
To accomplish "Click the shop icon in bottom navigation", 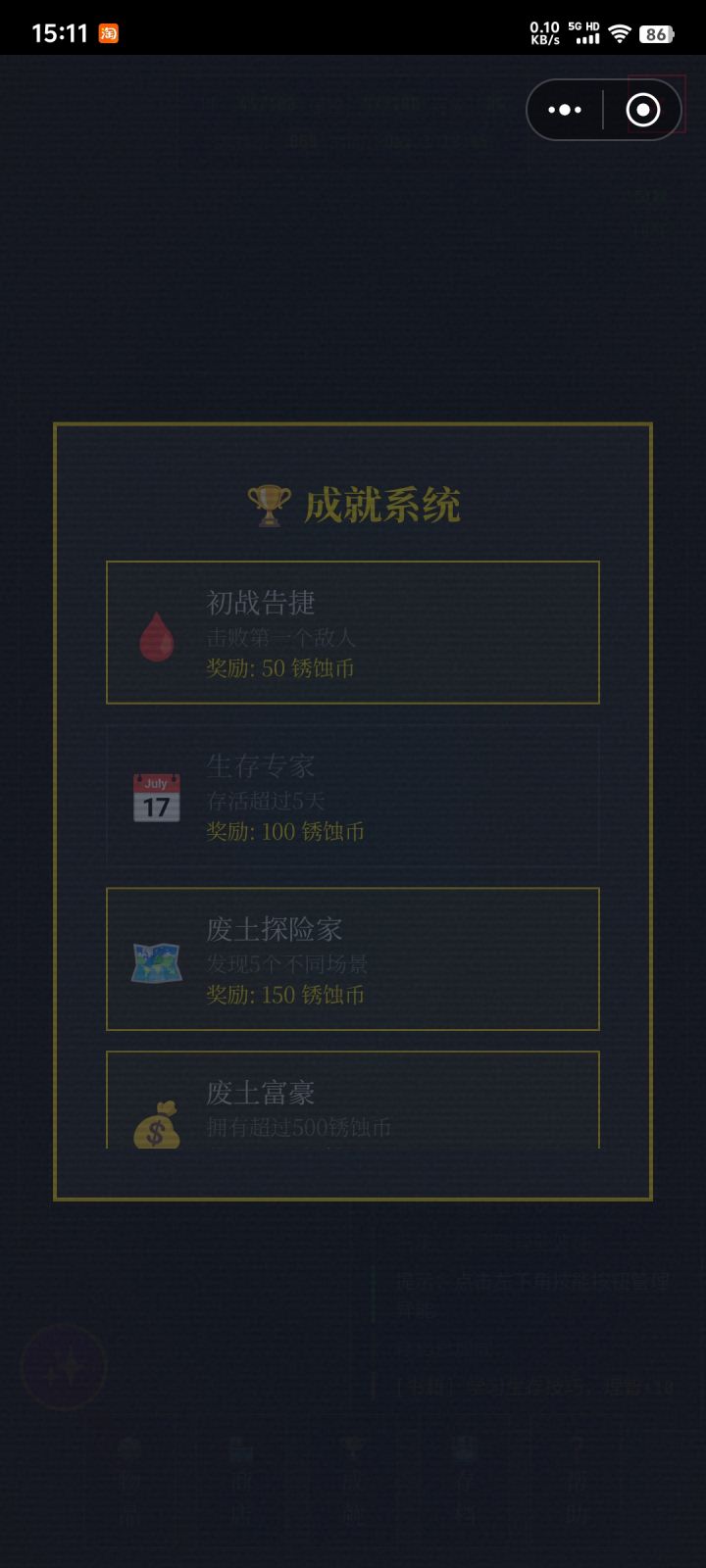I will pyautogui.click(x=240, y=1445).
